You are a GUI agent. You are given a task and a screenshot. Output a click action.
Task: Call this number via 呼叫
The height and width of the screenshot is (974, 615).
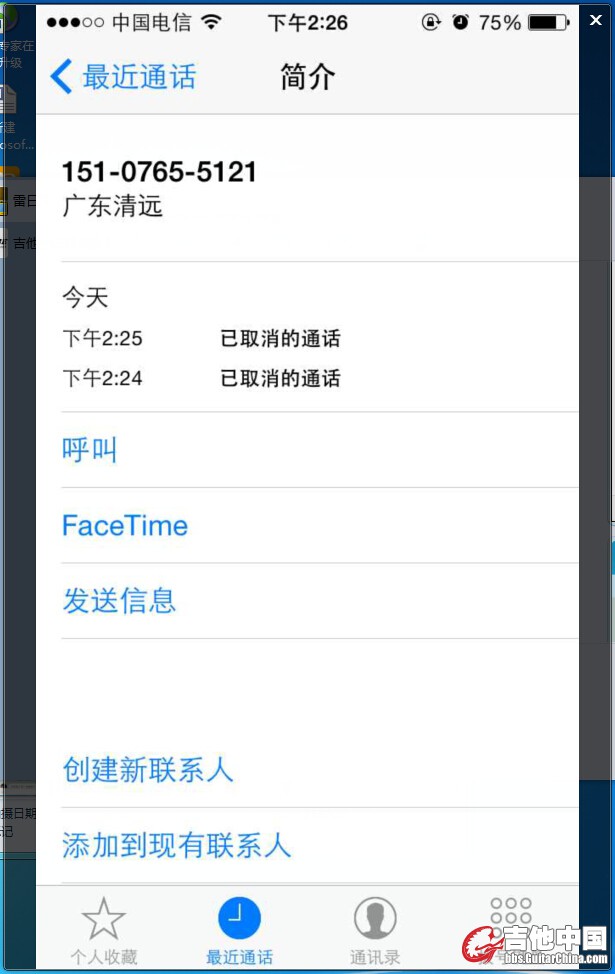click(x=90, y=450)
